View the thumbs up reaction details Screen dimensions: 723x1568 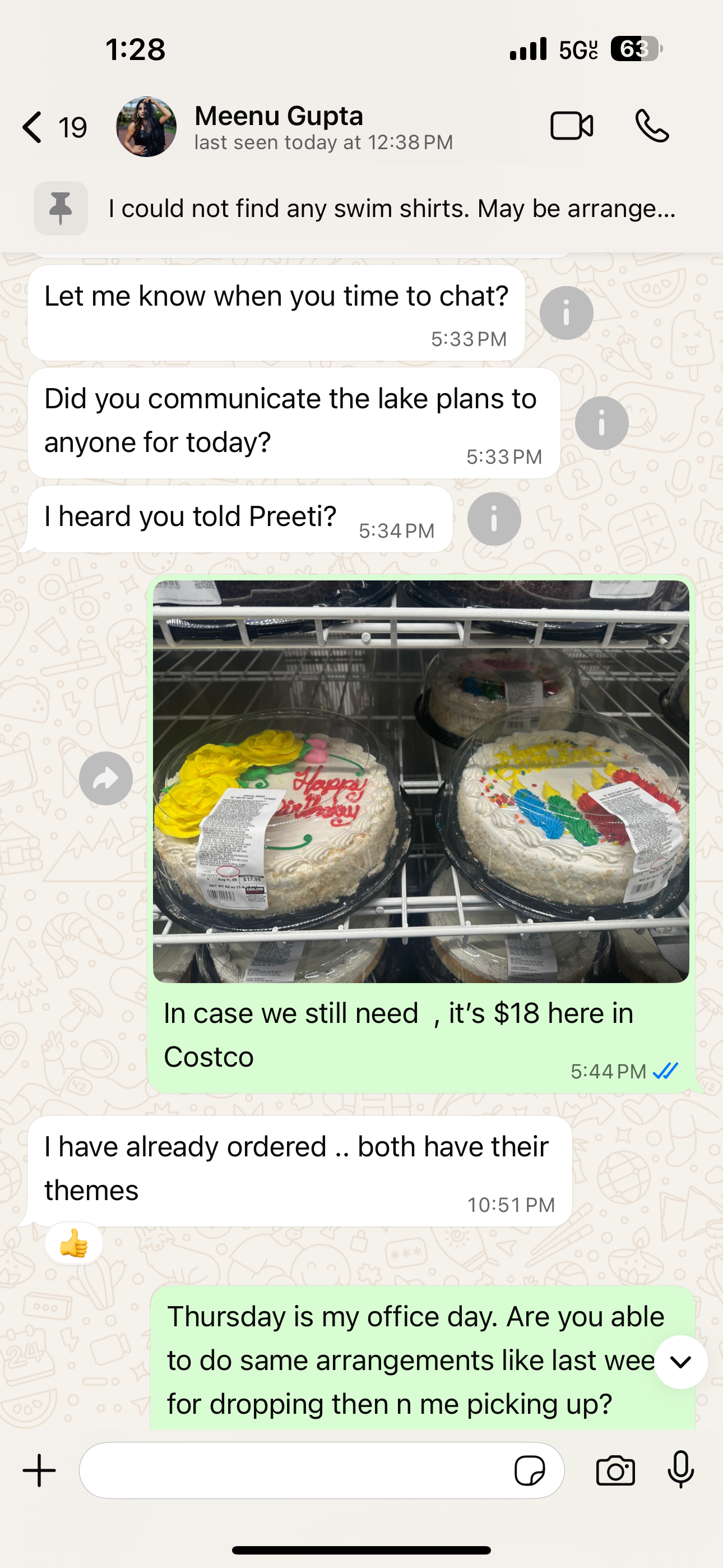point(73,1243)
